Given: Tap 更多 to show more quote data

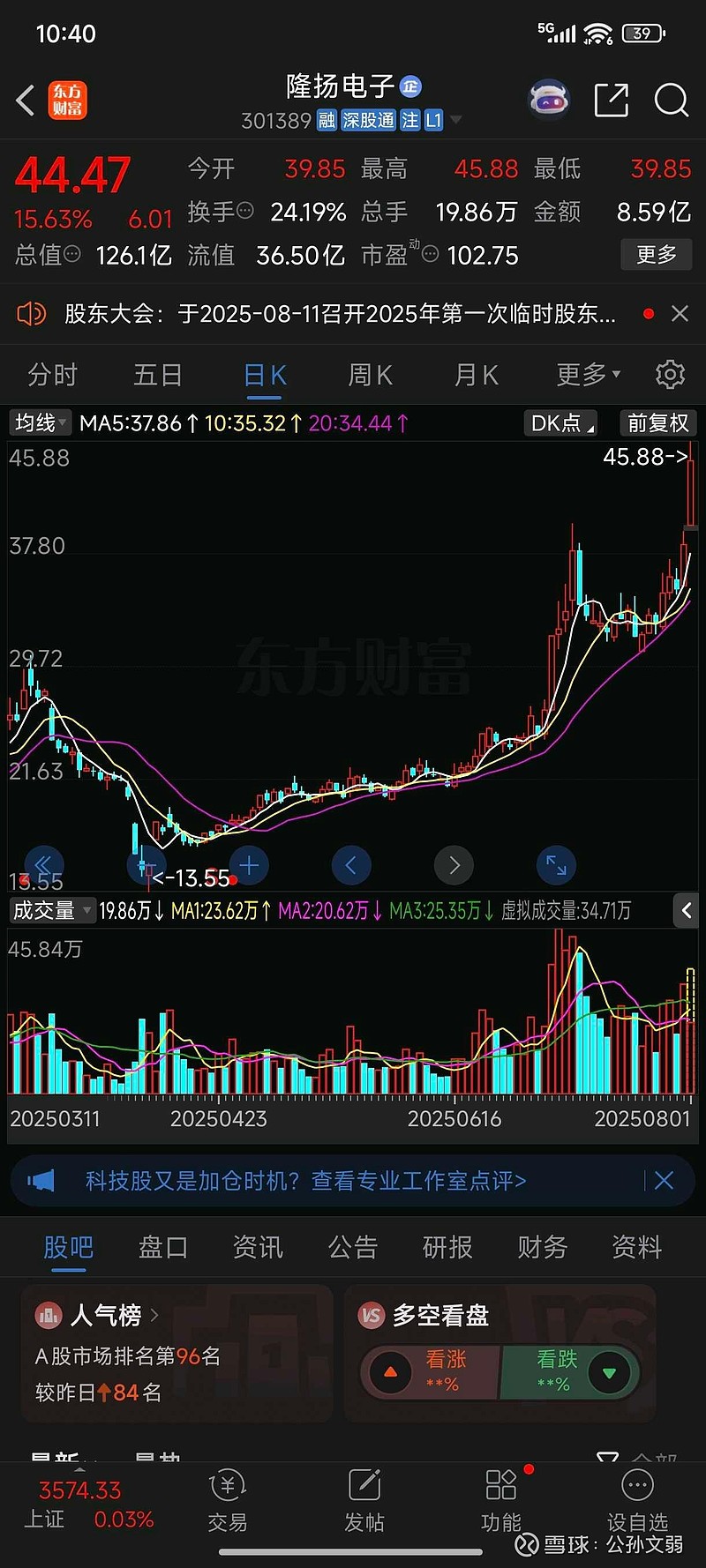Looking at the screenshot, I should point(657,255).
